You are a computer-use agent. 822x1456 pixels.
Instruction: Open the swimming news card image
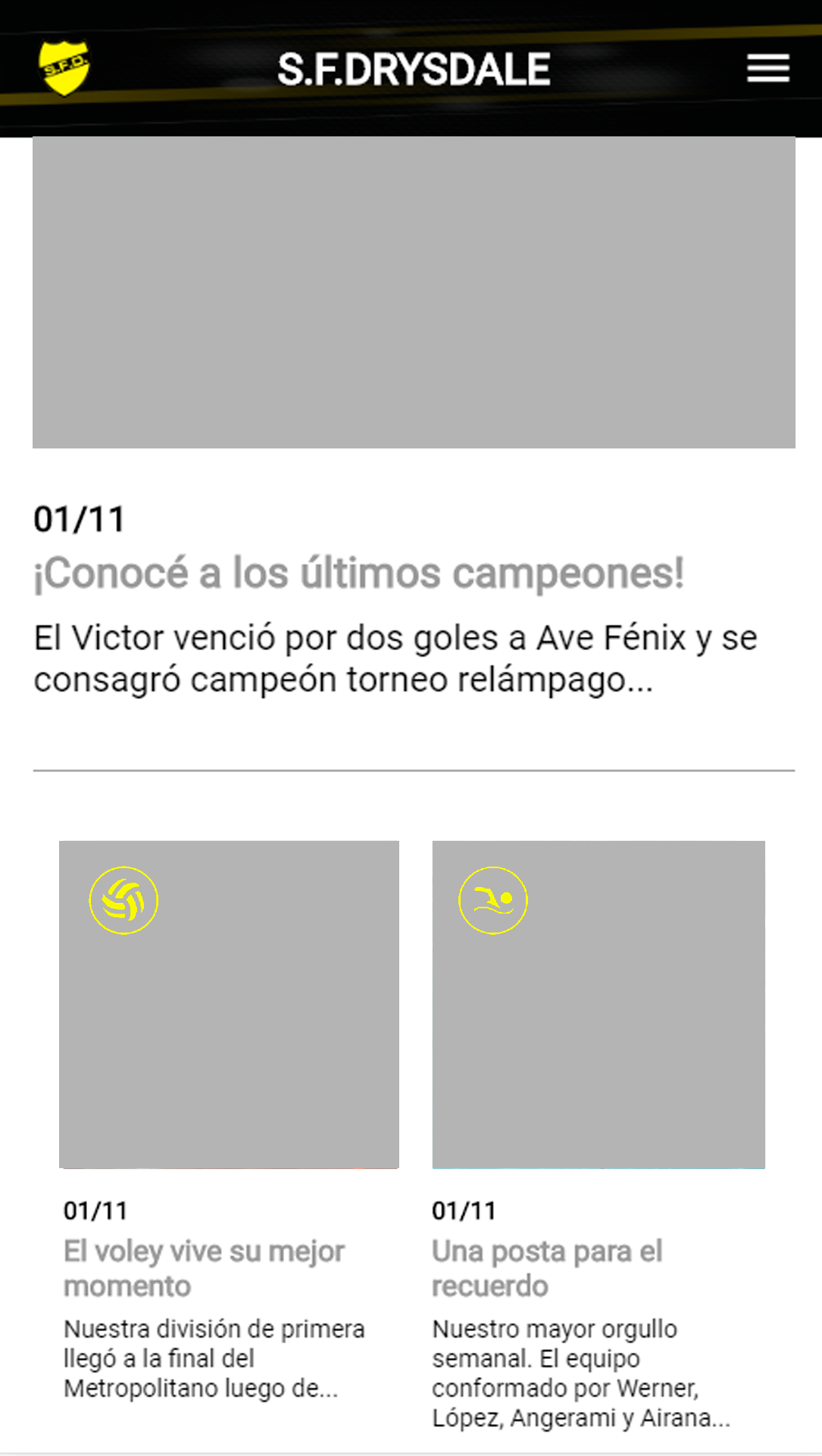point(599,1005)
